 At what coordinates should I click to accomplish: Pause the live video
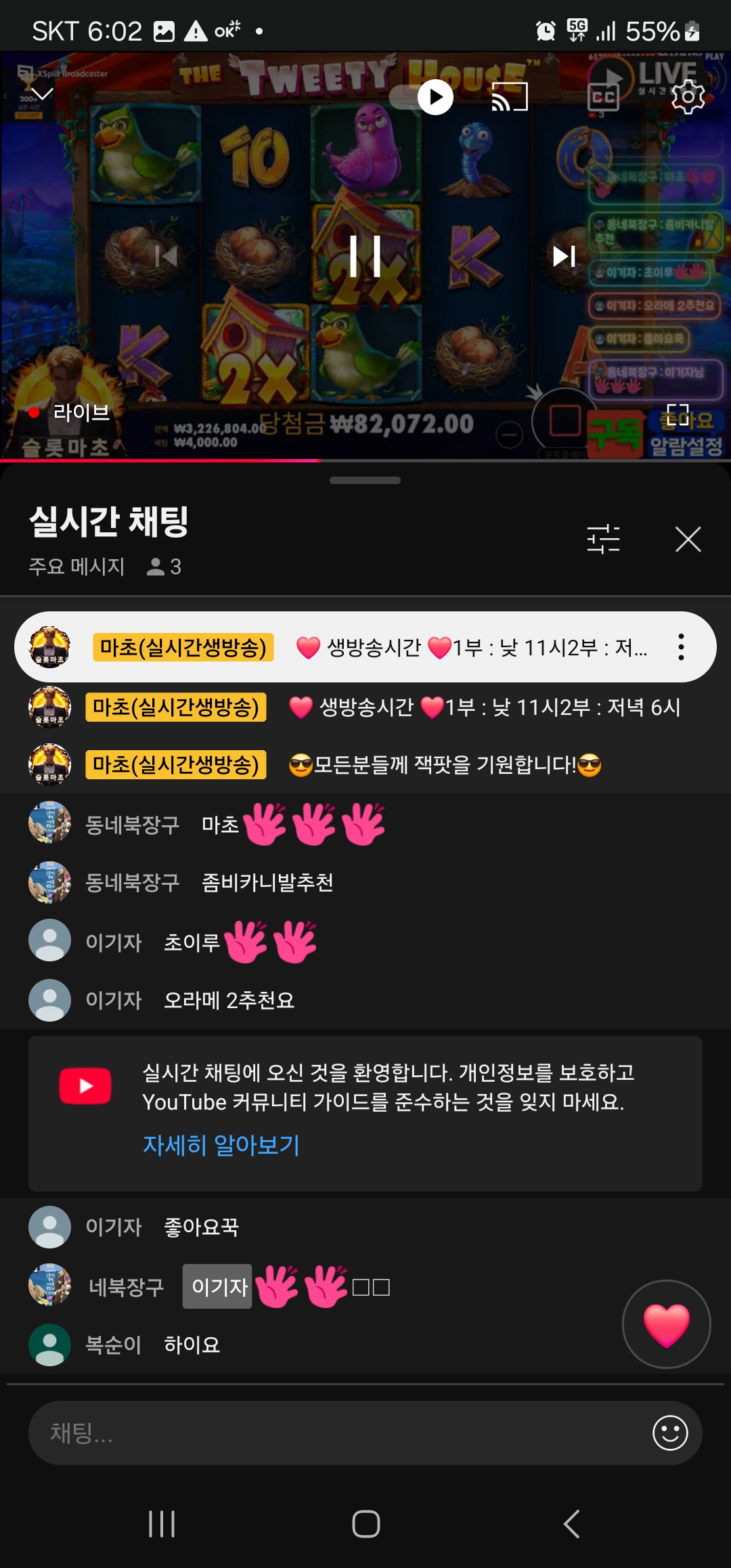click(x=365, y=257)
